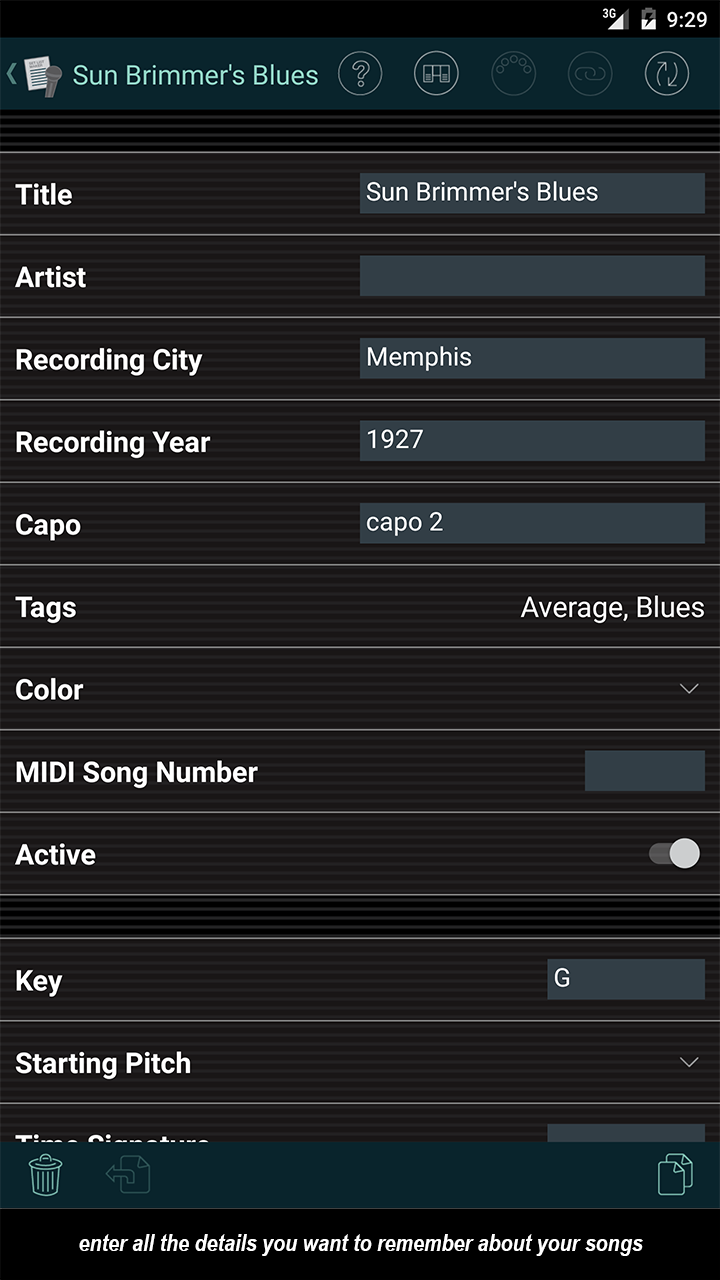Tap the MIDI connector icon
This screenshot has width=720, height=1280.
point(513,73)
